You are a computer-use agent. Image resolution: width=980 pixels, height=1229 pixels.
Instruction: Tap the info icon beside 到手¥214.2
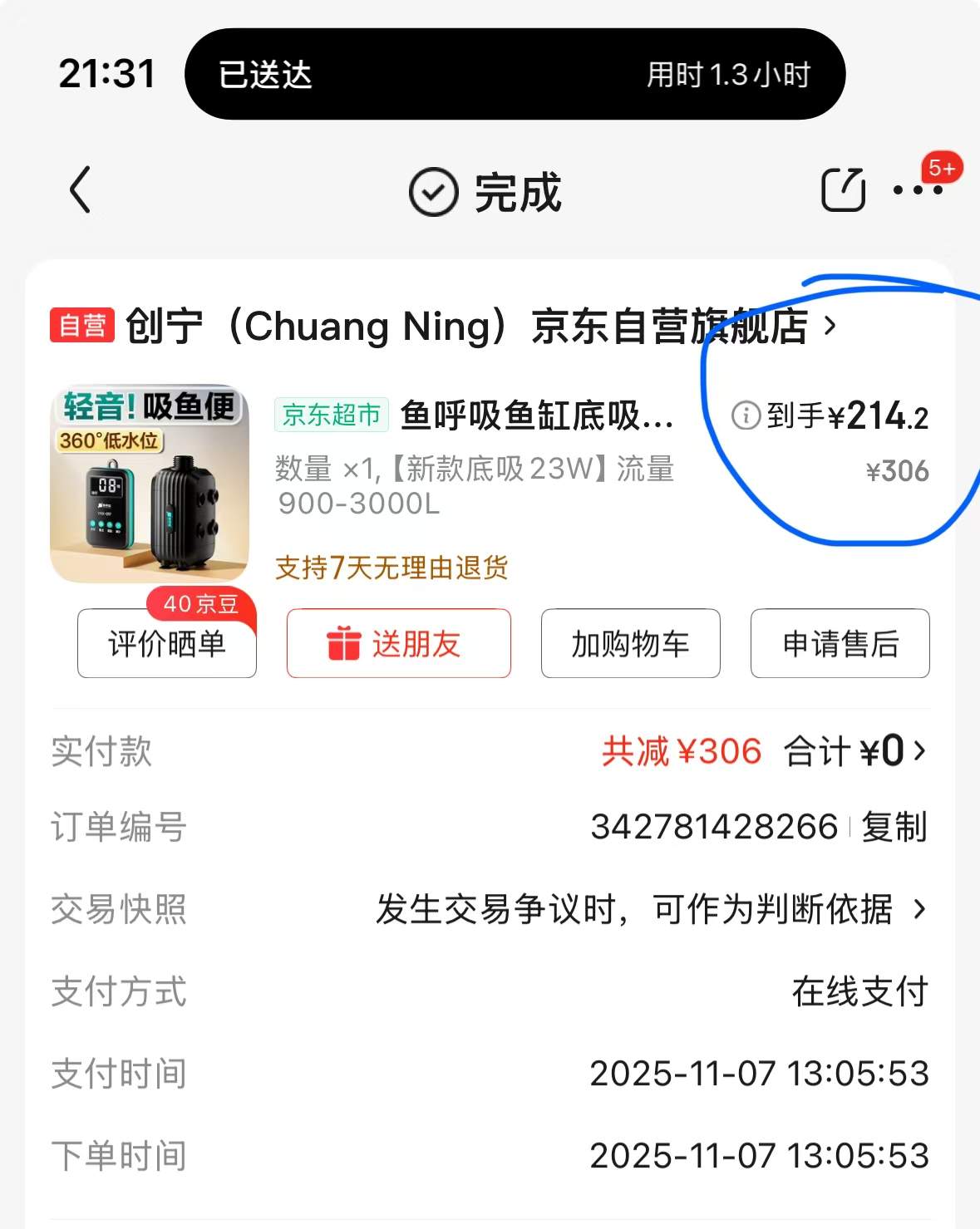[x=746, y=415]
